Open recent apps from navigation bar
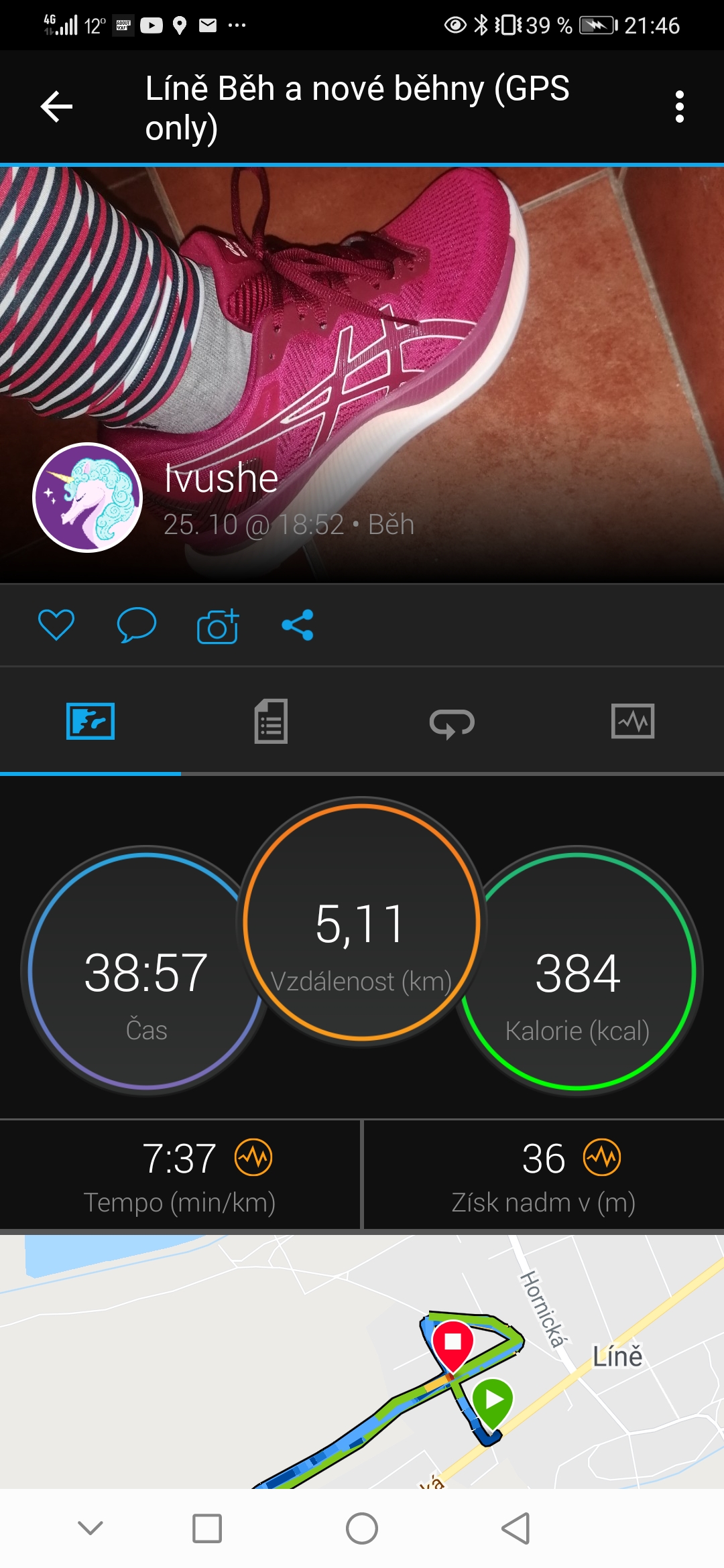Image resolution: width=724 pixels, height=1568 pixels. click(x=207, y=1528)
